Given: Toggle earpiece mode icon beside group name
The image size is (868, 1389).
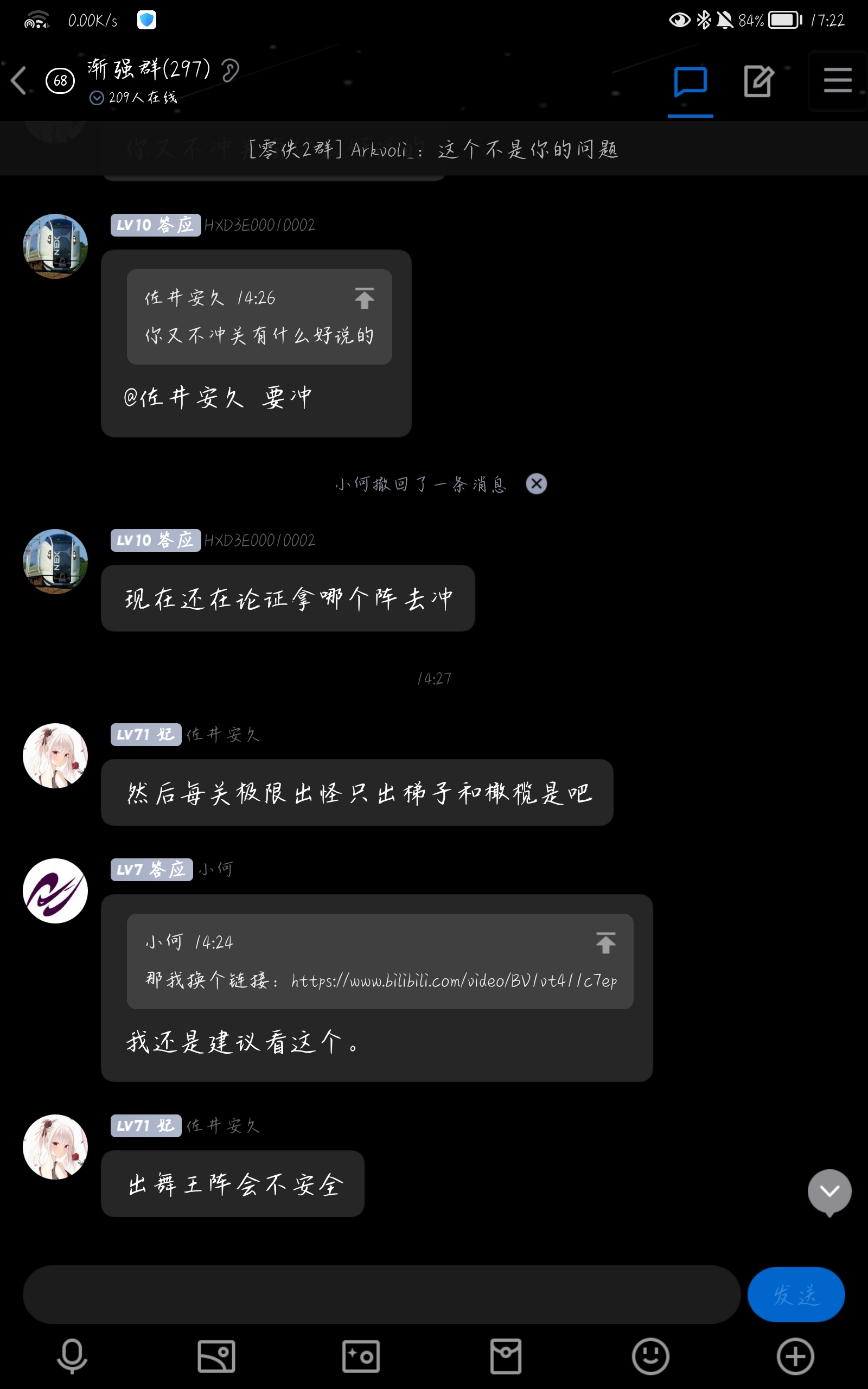Looking at the screenshot, I should tap(230, 70).
